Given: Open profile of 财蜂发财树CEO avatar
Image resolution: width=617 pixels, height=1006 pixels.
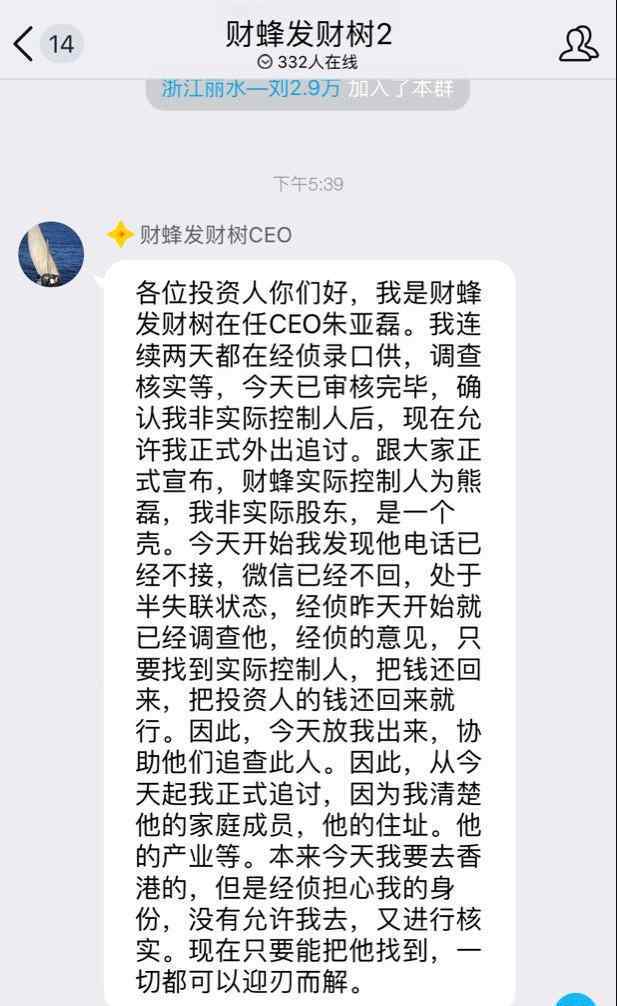Looking at the screenshot, I should tap(51, 254).
